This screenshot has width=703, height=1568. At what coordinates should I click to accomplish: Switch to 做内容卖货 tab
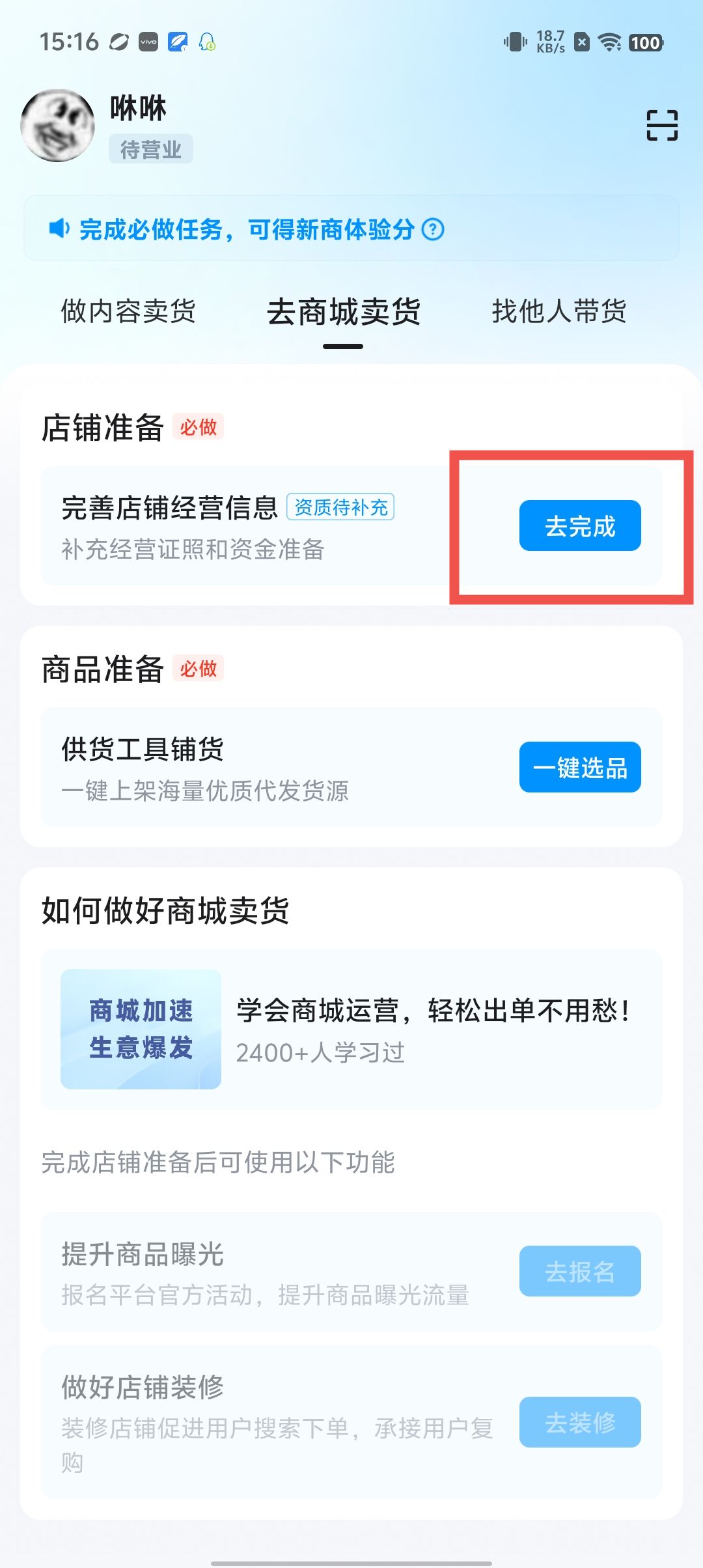tap(128, 311)
